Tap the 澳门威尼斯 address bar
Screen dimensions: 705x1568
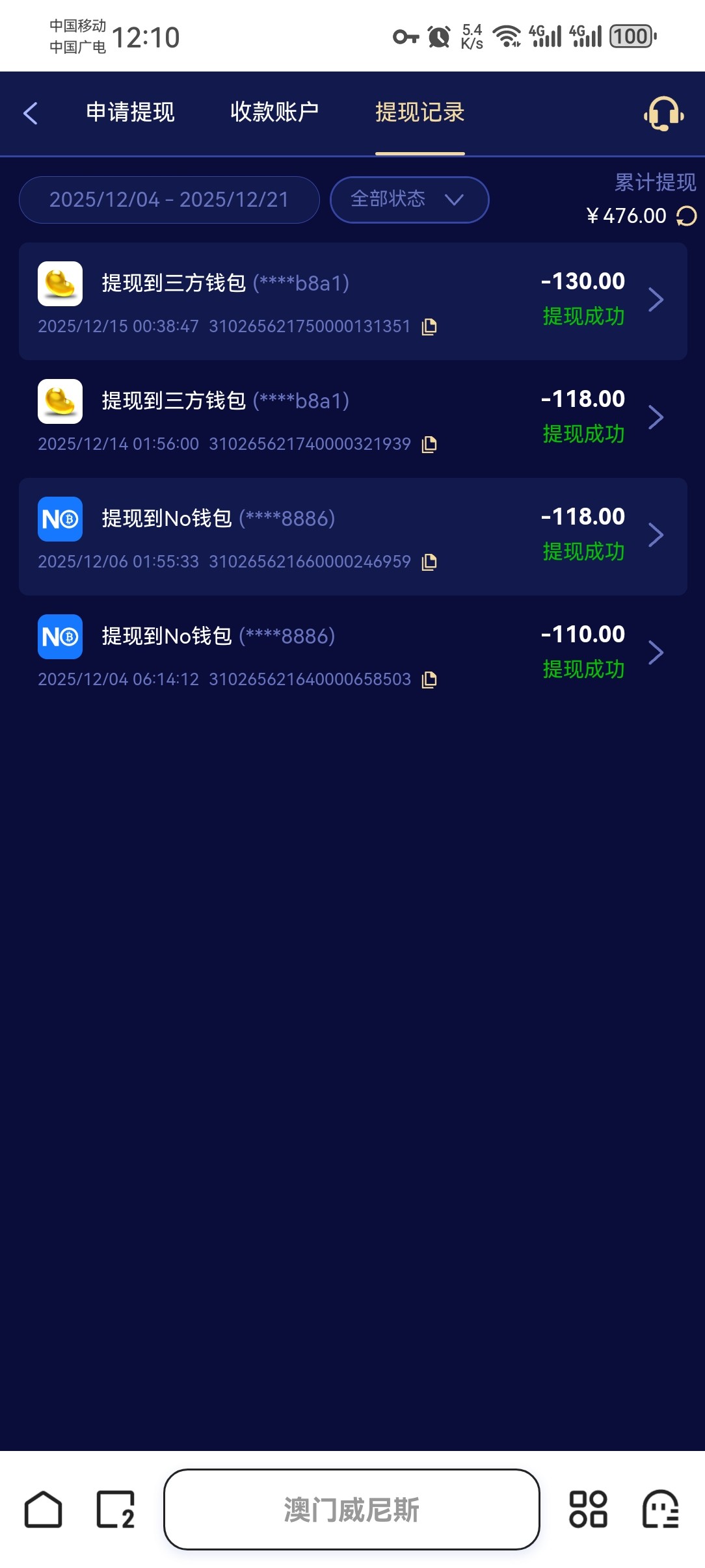(x=351, y=1509)
